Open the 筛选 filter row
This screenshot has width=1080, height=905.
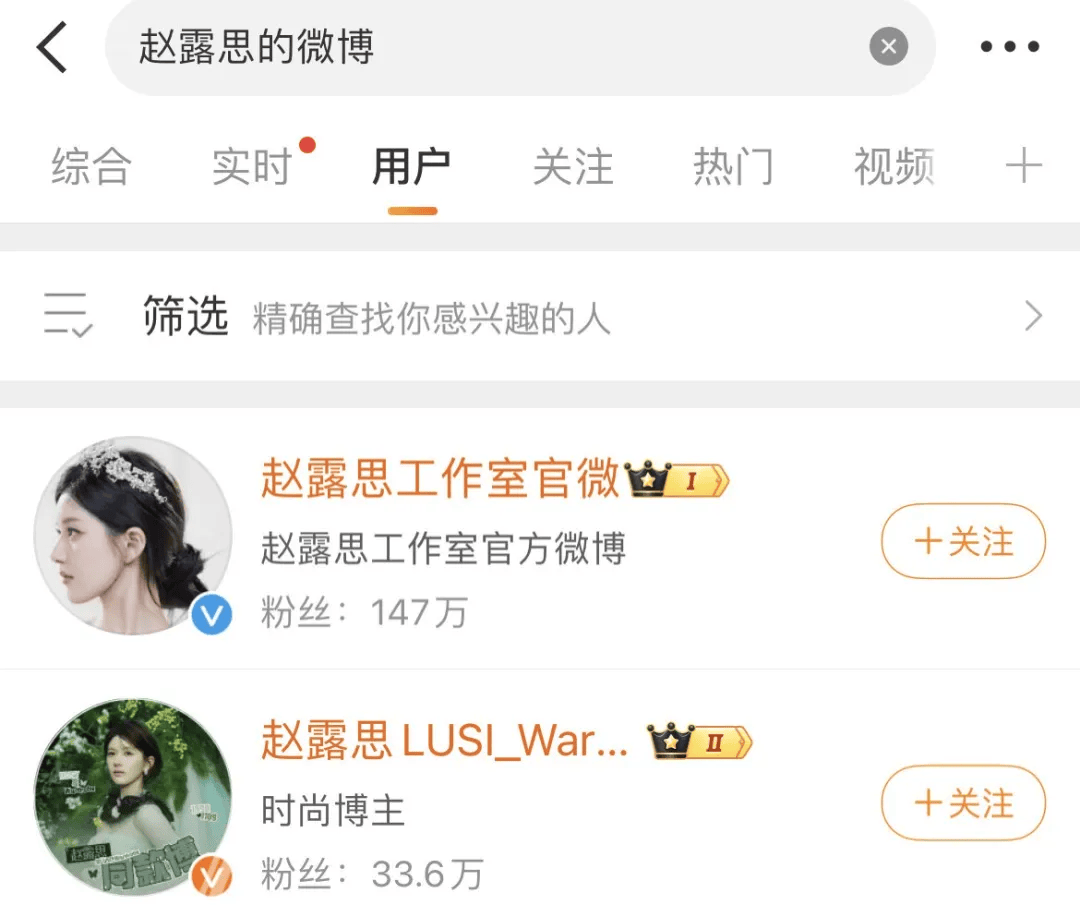(540, 318)
